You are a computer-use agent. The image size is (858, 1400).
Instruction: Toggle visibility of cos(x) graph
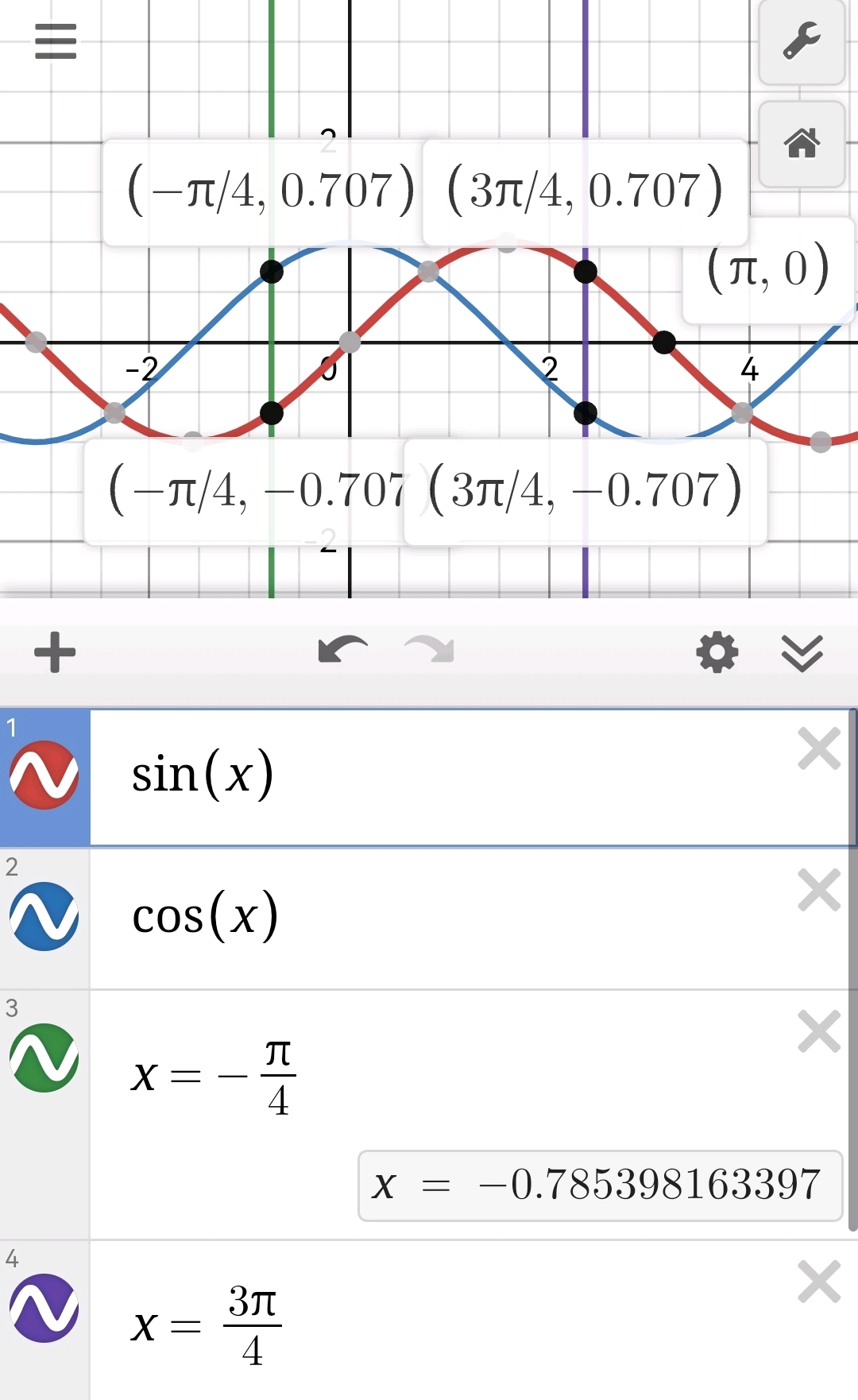click(x=44, y=916)
